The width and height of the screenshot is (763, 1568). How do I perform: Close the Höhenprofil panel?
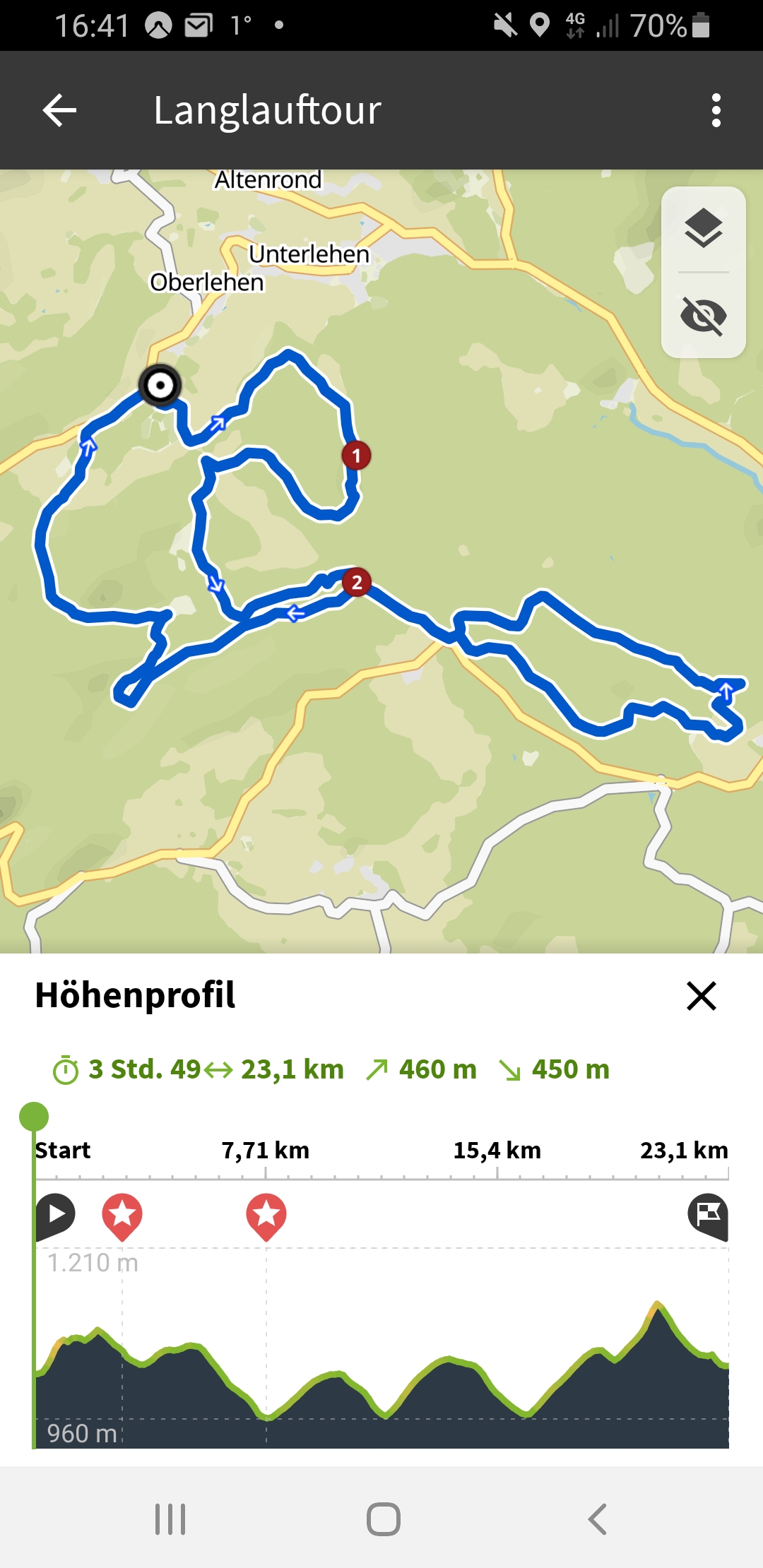coord(702,996)
